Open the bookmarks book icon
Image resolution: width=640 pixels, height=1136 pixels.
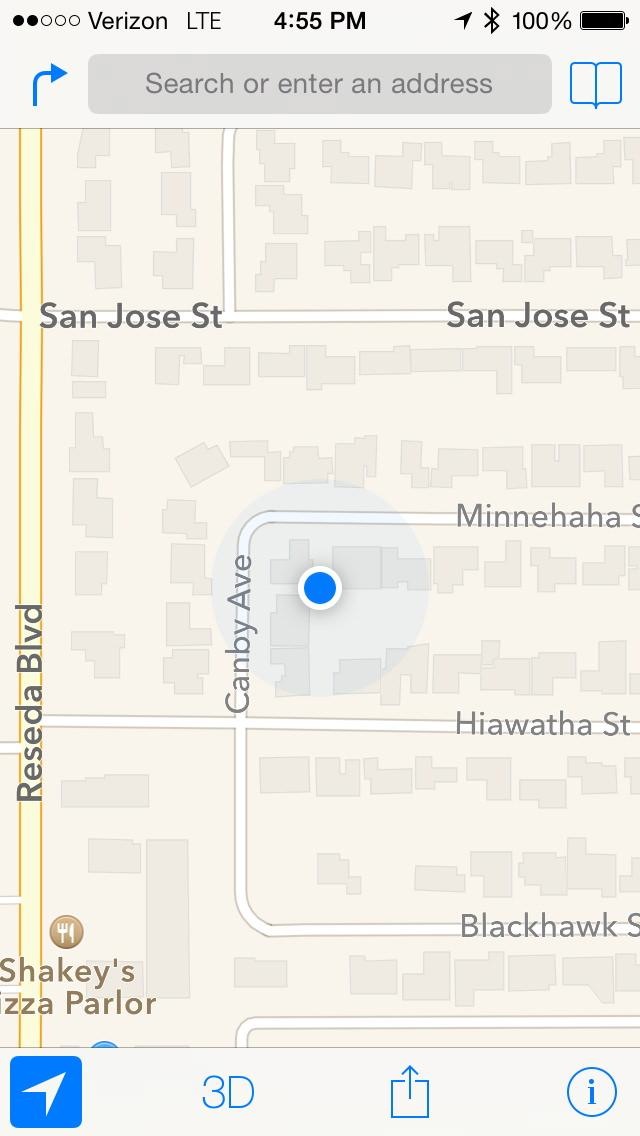pyautogui.click(x=596, y=85)
